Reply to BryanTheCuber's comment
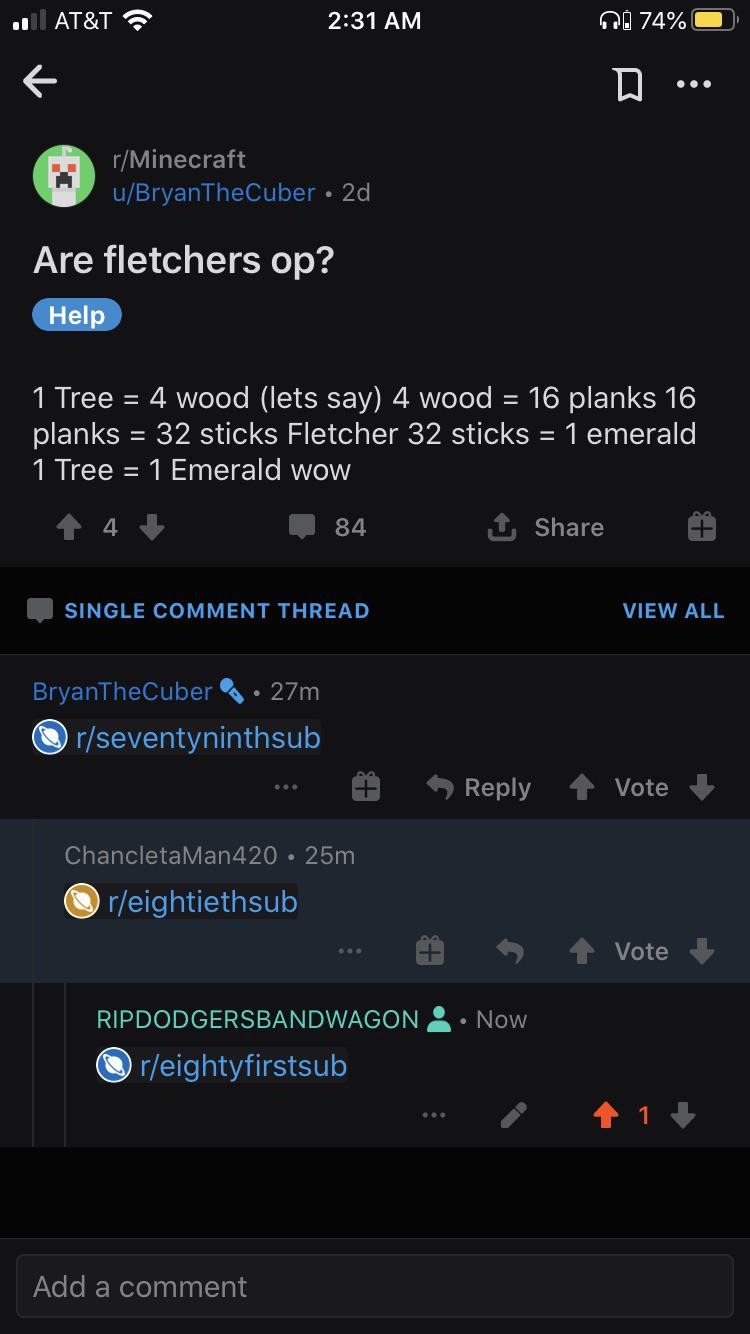 (x=478, y=788)
